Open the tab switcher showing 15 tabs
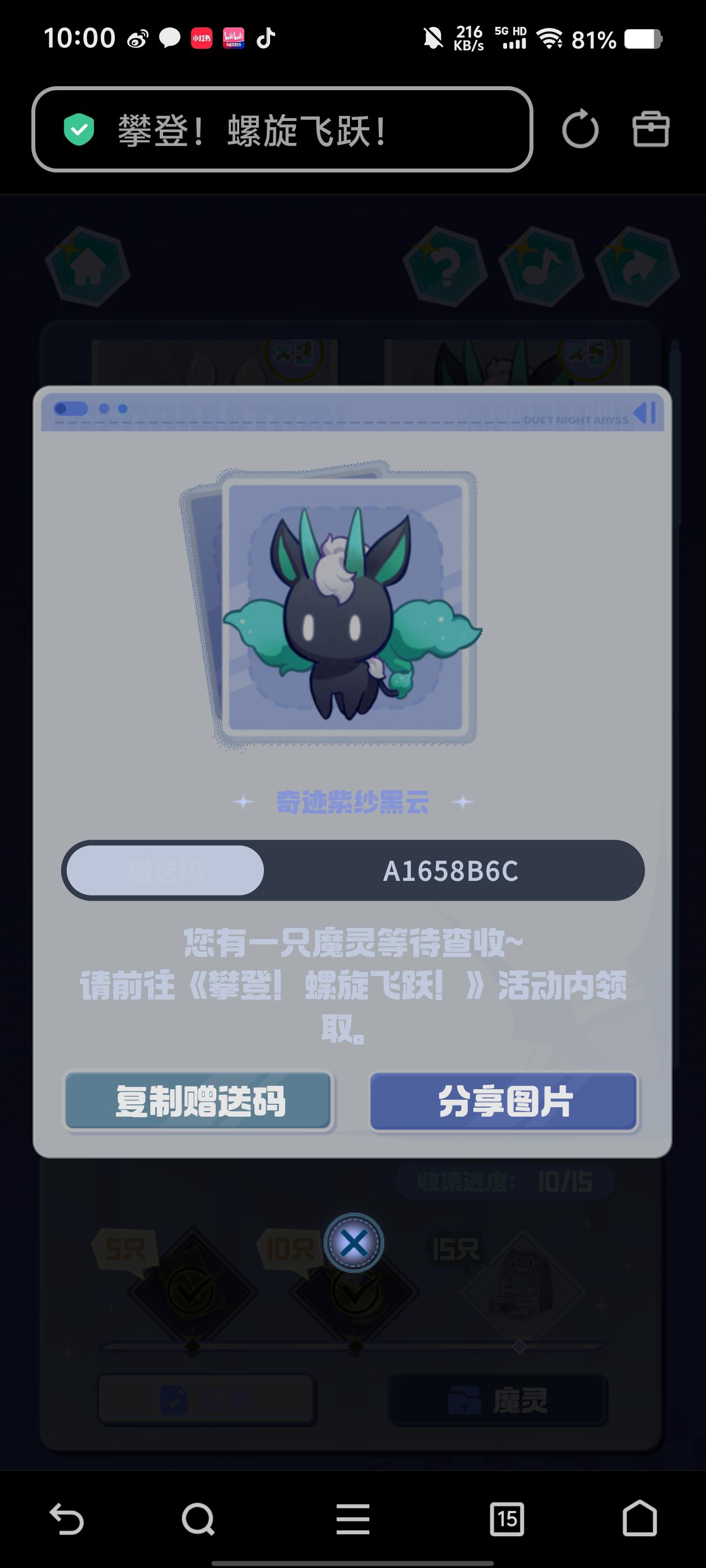This screenshot has height=1568, width=706. pyautogui.click(x=507, y=1519)
